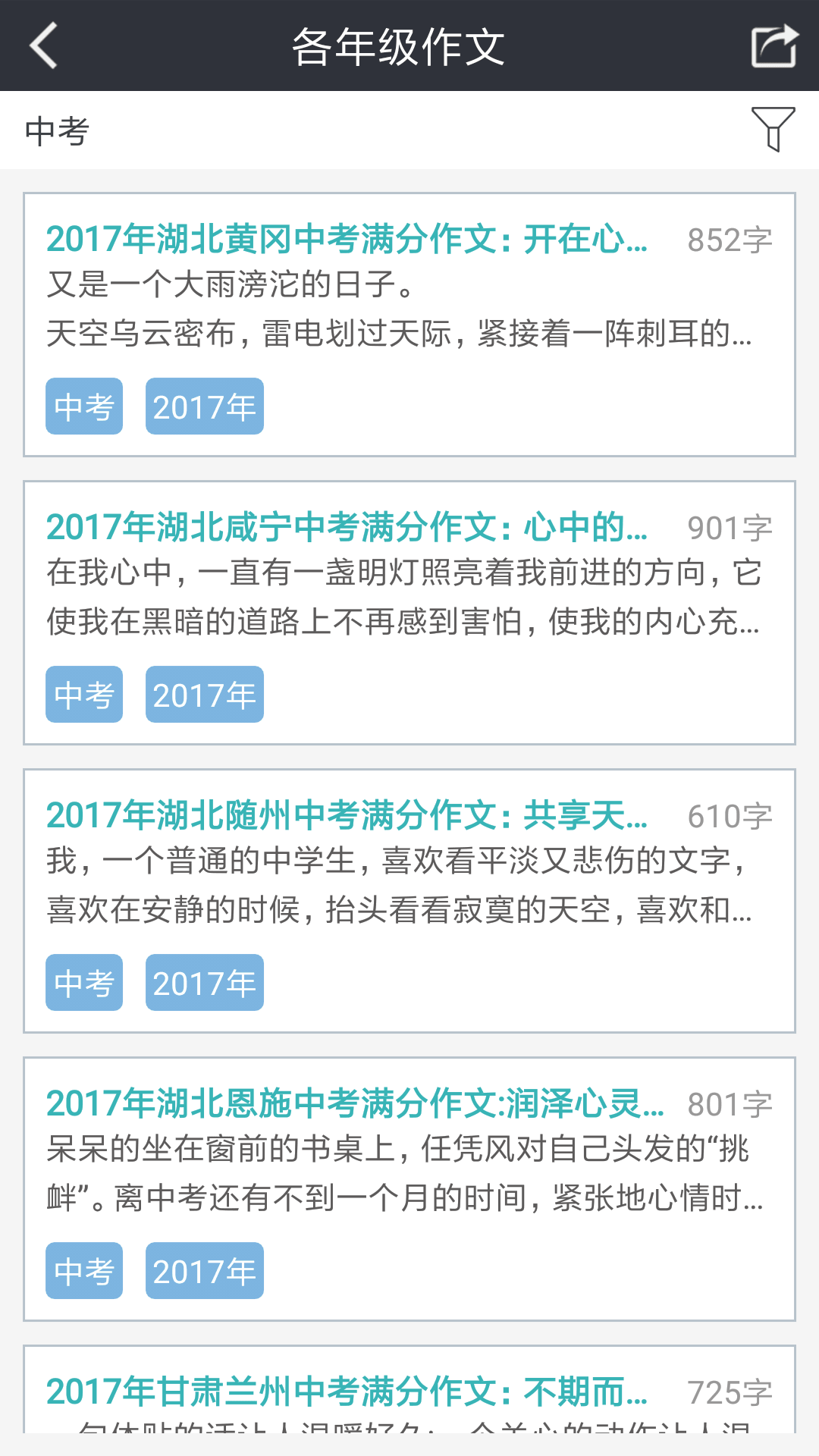
Task: Tap the 2017年 tag on the 湖北咸宁 essay
Action: pyautogui.click(x=205, y=695)
